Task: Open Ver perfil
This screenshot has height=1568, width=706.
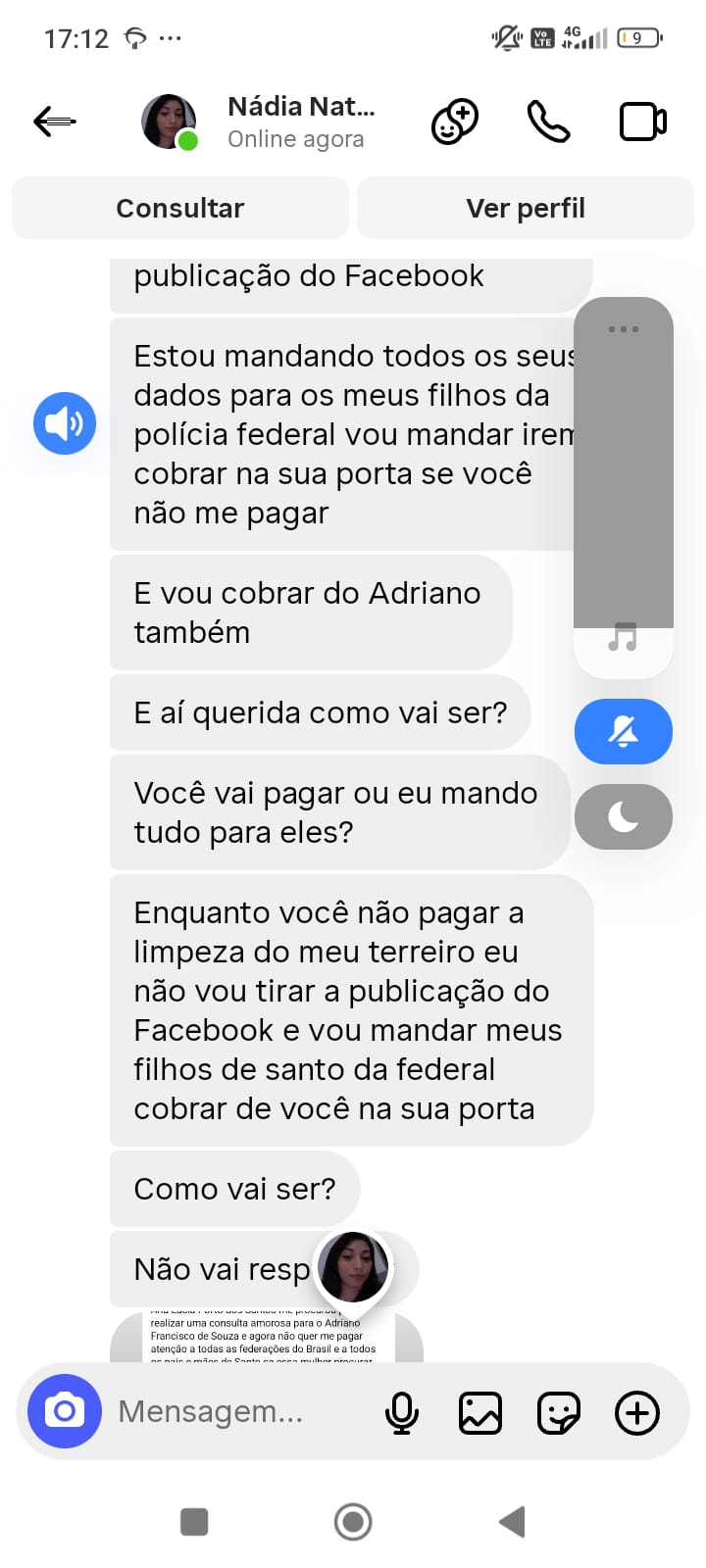Action: pyautogui.click(x=526, y=208)
